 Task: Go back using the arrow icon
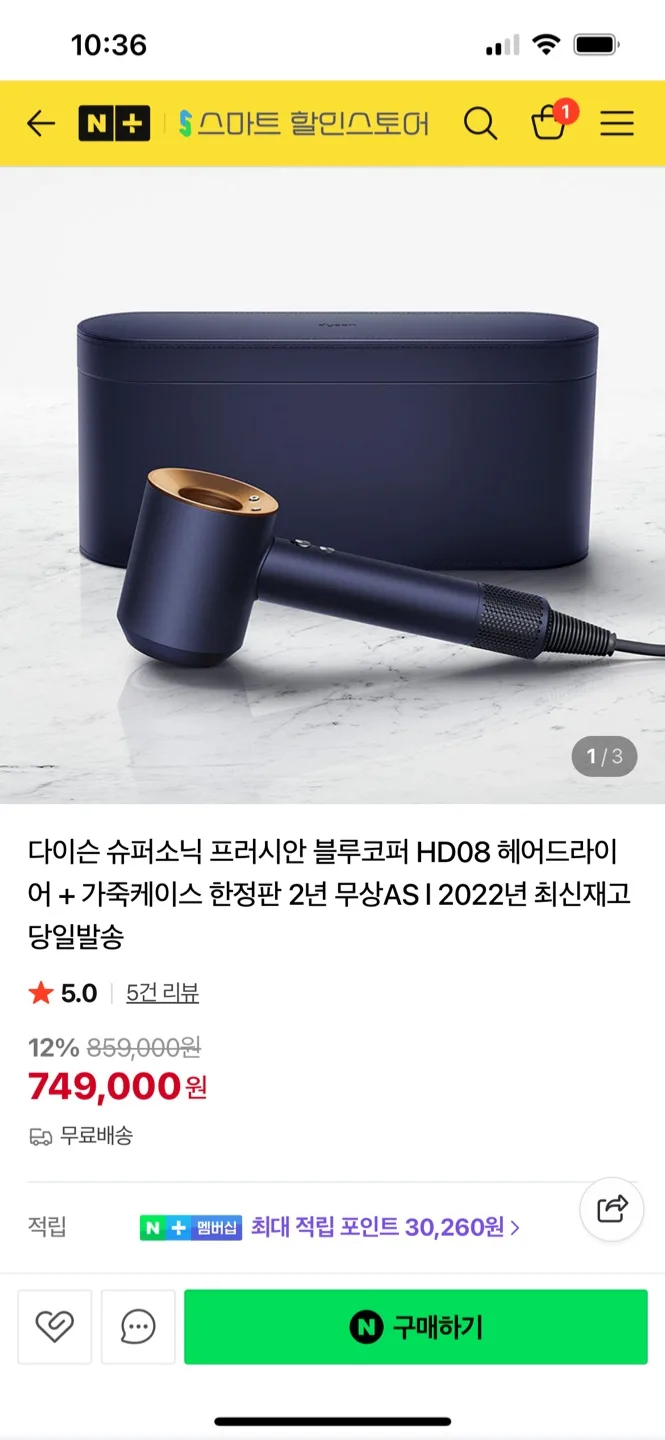(41, 124)
